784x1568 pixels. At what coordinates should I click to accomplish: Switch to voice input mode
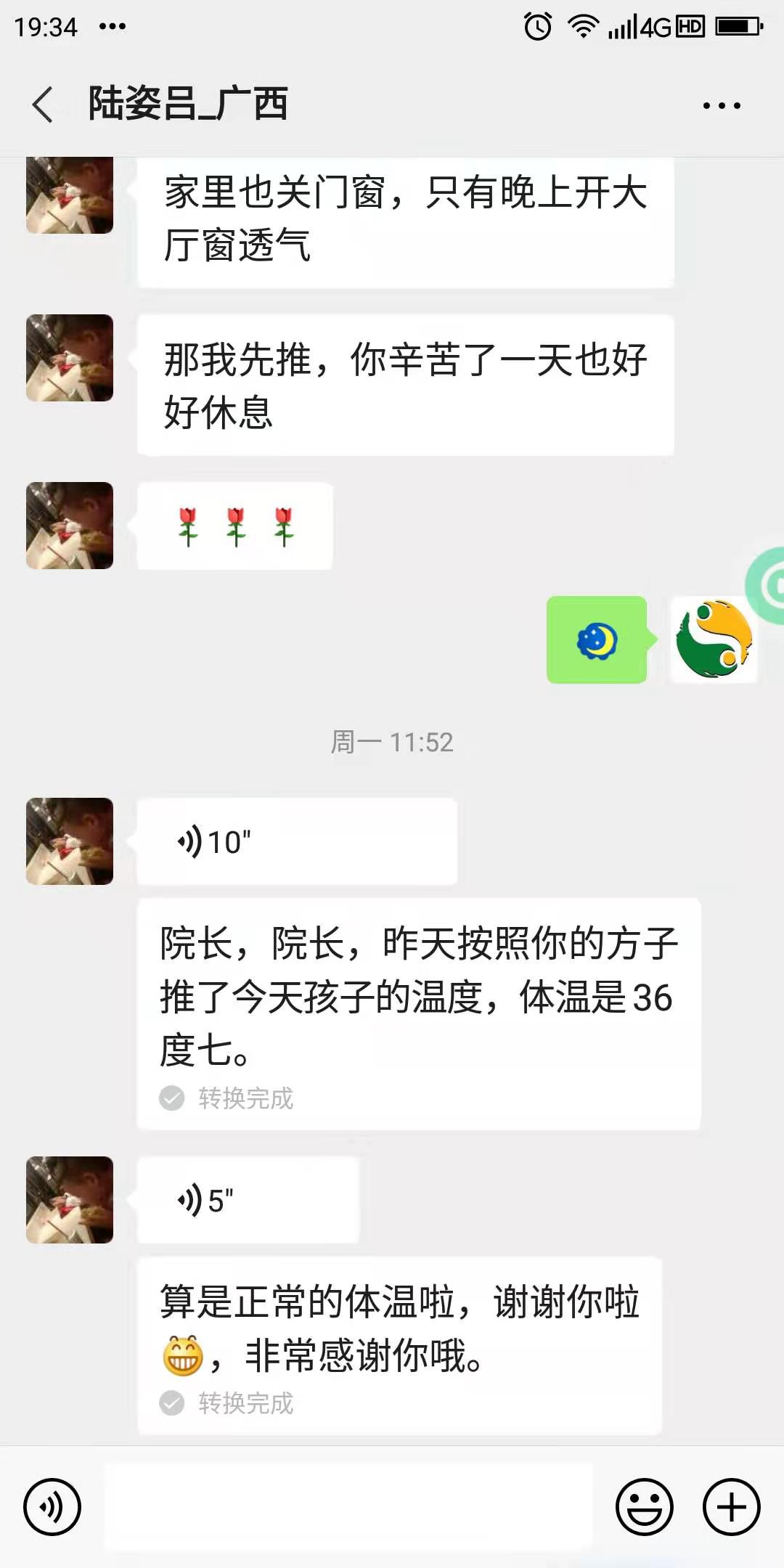(52, 1507)
